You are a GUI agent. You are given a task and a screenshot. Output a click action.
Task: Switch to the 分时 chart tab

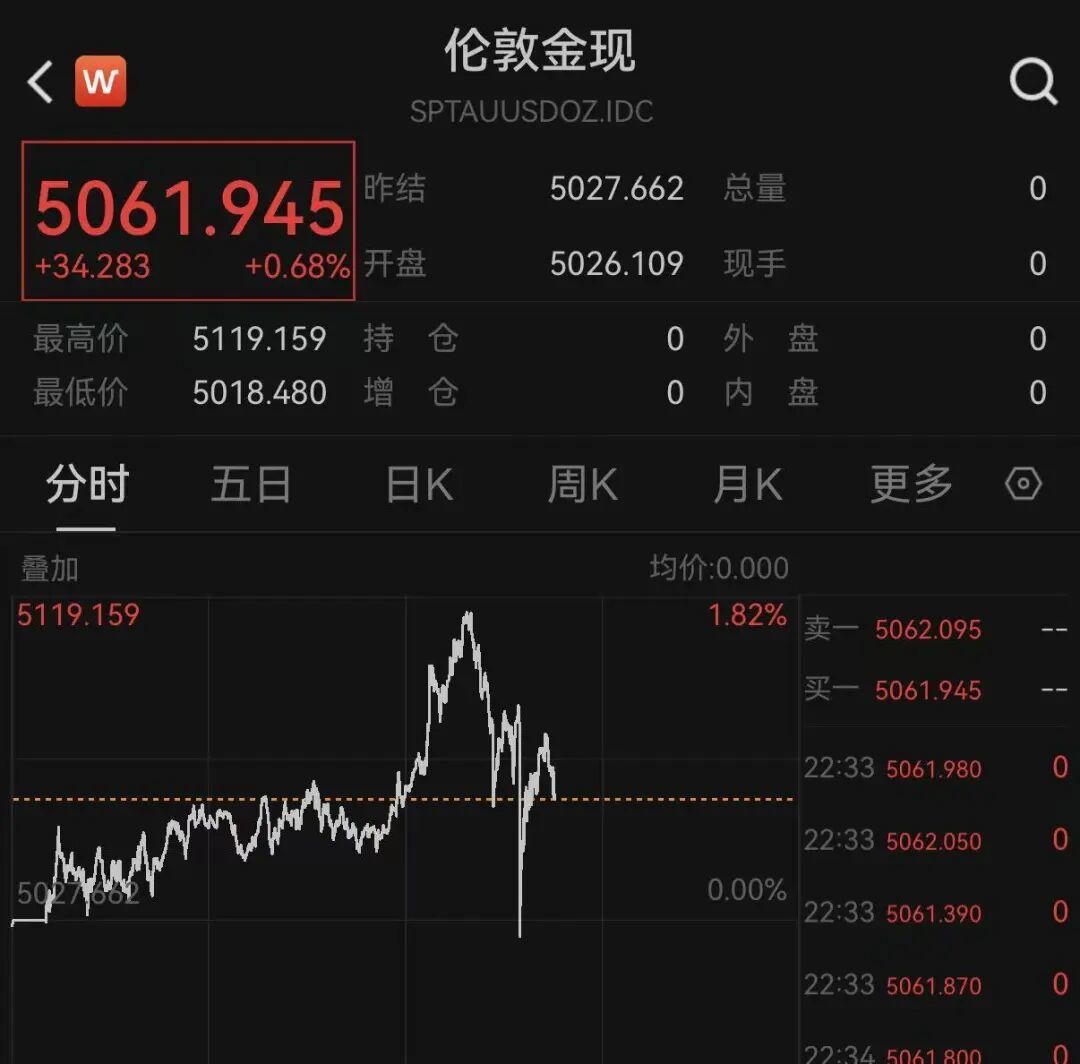point(87,486)
